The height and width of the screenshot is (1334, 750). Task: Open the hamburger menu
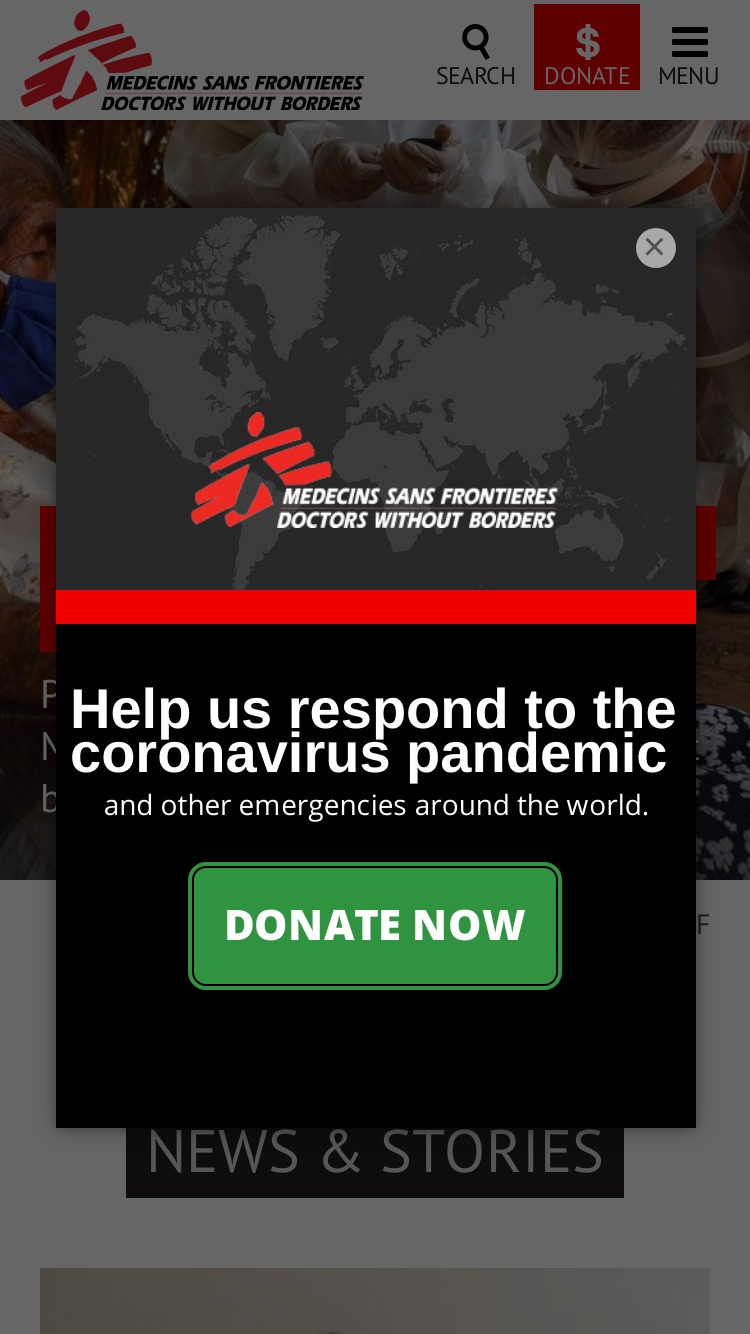[x=689, y=56]
